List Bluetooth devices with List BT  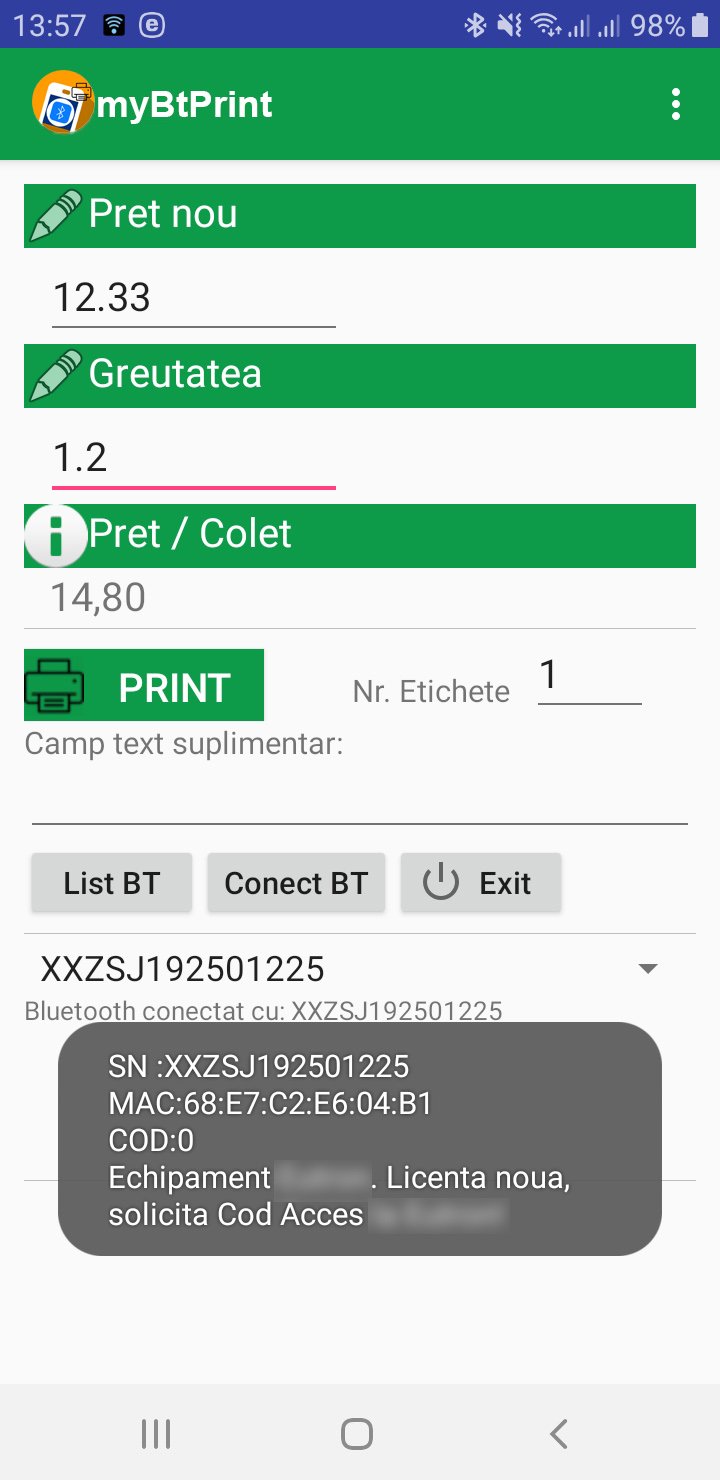112,883
